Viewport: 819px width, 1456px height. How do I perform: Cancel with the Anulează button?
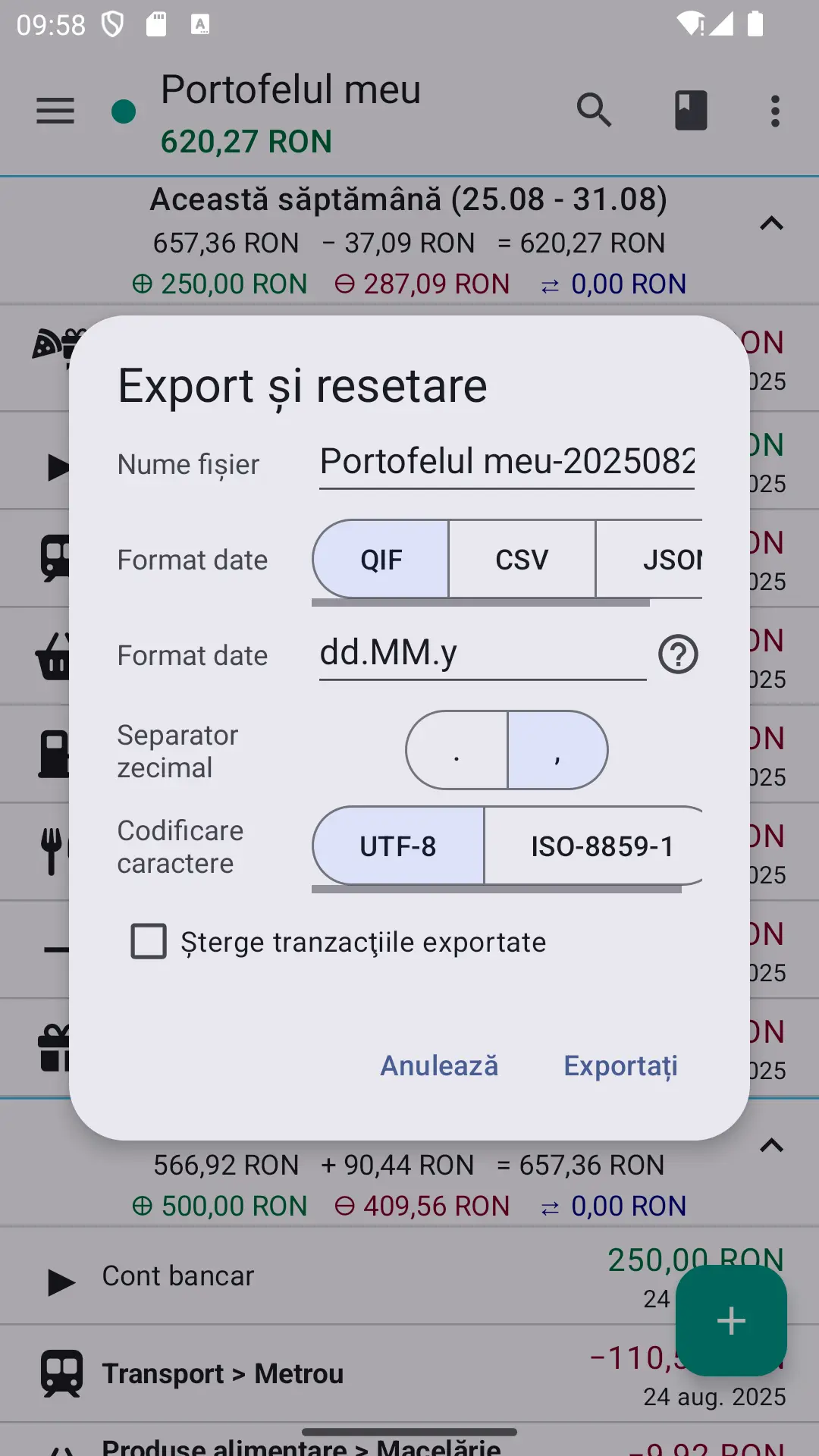439,1065
